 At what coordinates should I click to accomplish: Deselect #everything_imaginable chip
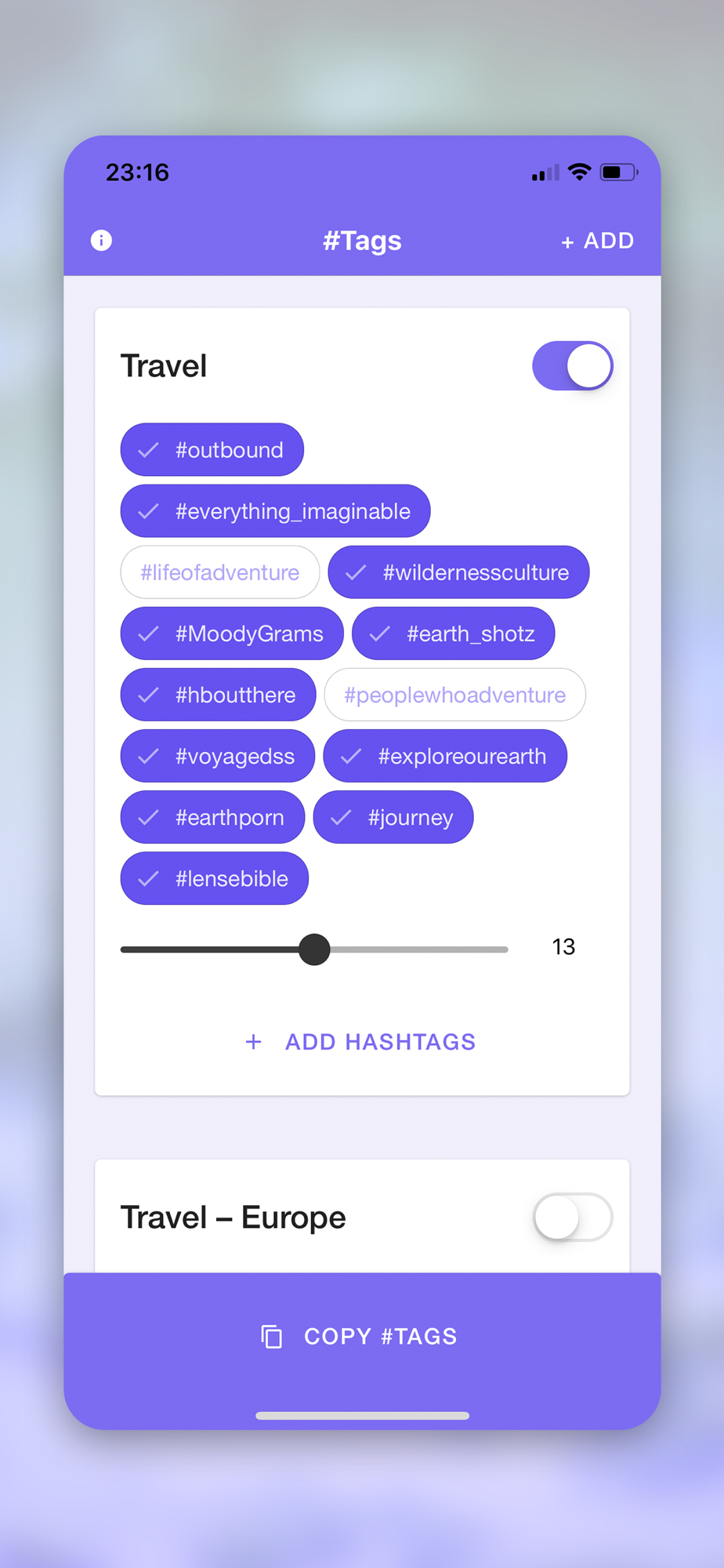275,510
